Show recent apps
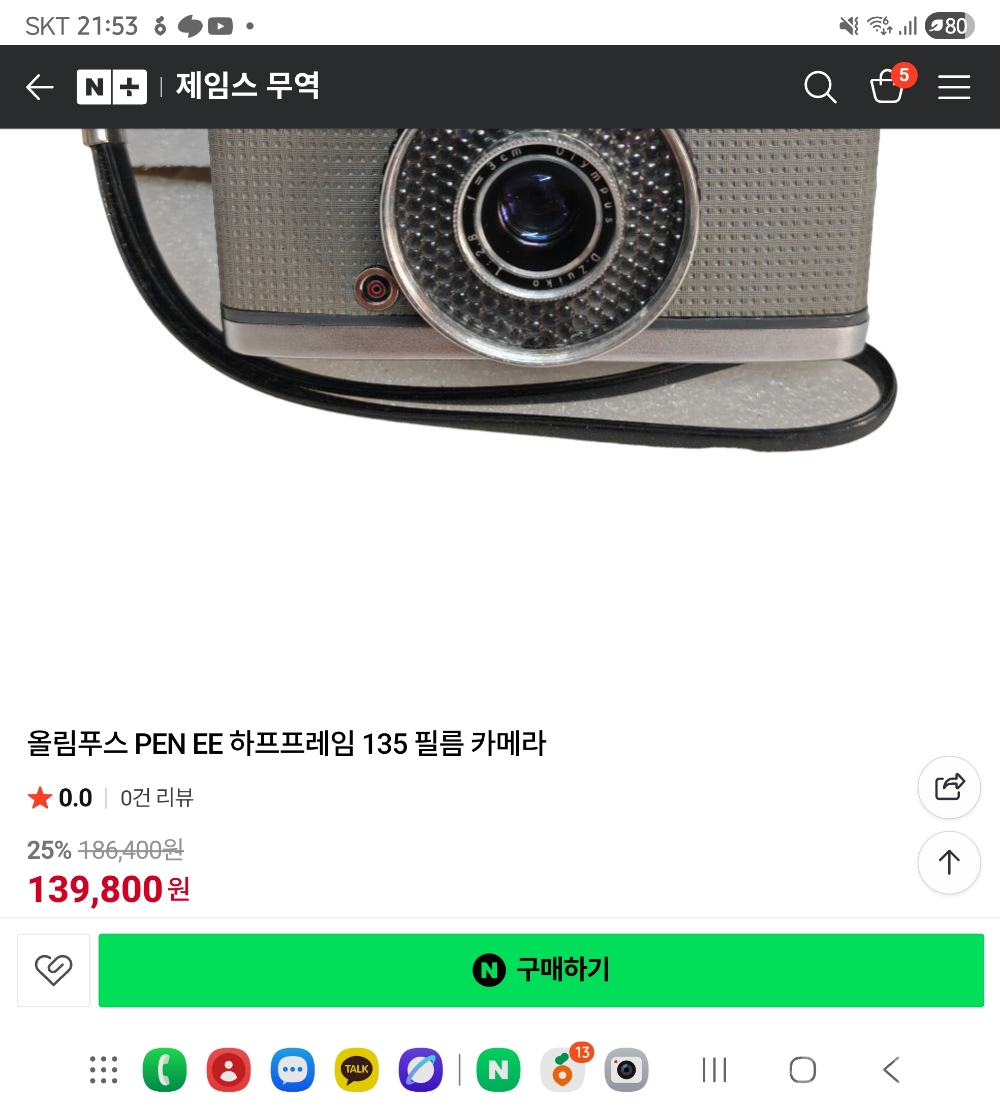The height and width of the screenshot is (1110, 1000). click(714, 1070)
